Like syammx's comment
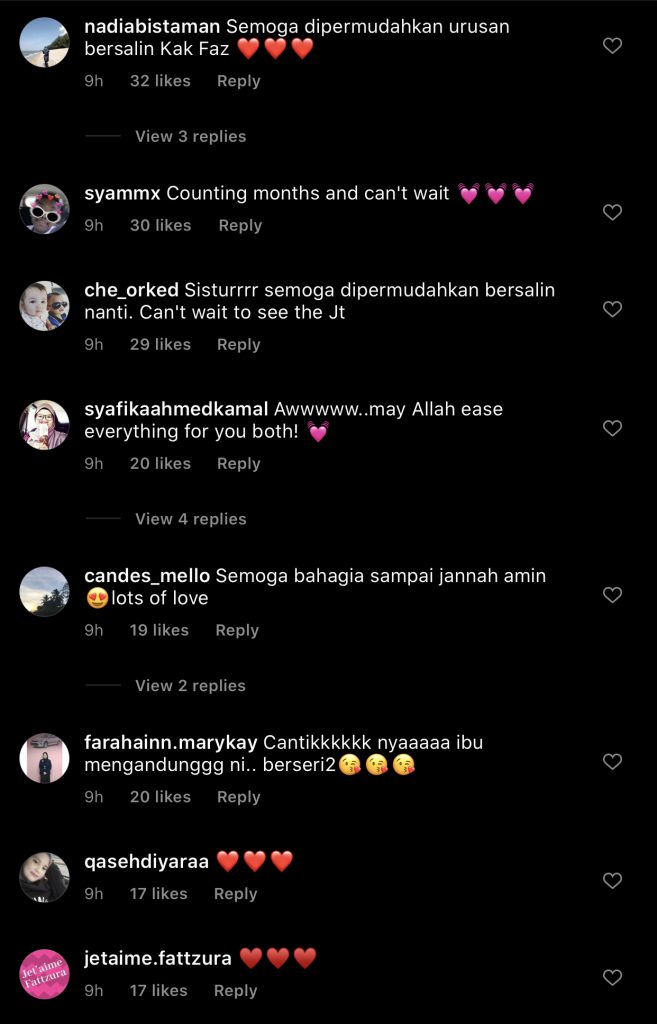This screenshot has height=1024, width=657. (612, 212)
